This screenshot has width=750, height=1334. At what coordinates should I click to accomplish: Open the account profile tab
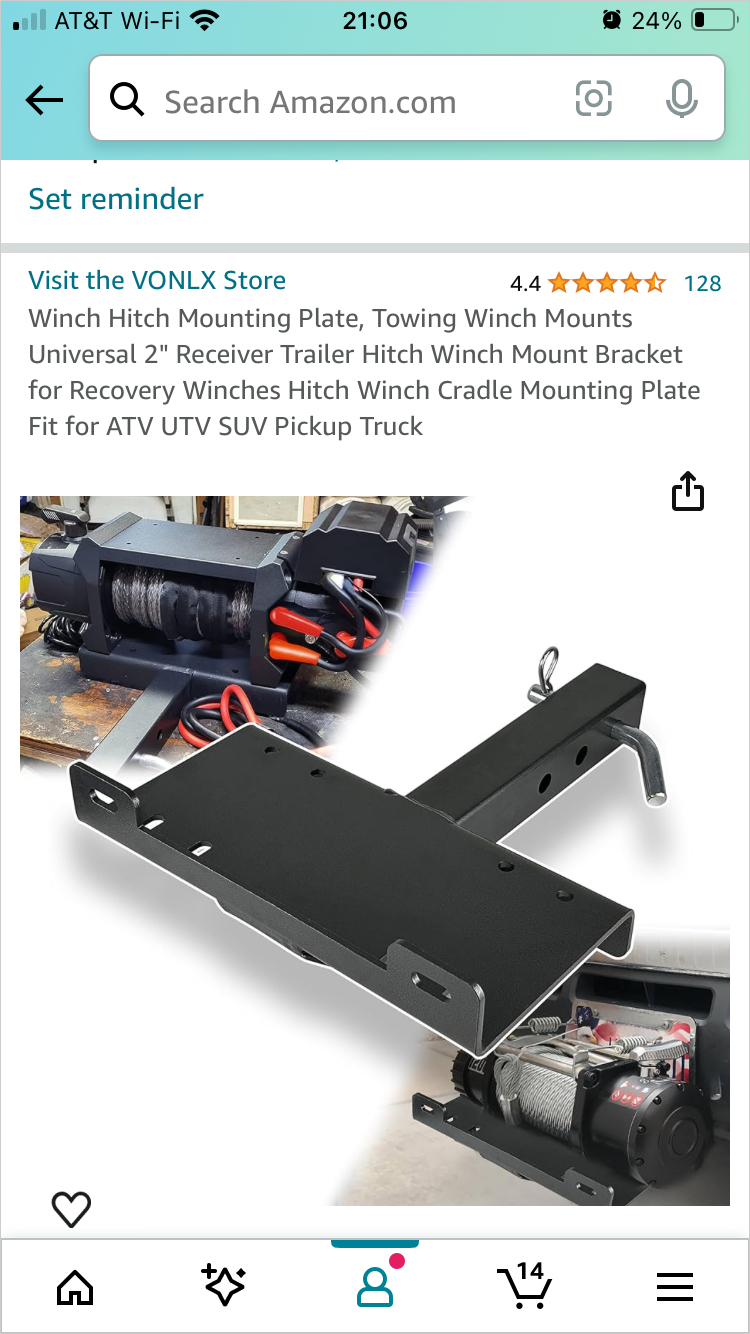[375, 1287]
